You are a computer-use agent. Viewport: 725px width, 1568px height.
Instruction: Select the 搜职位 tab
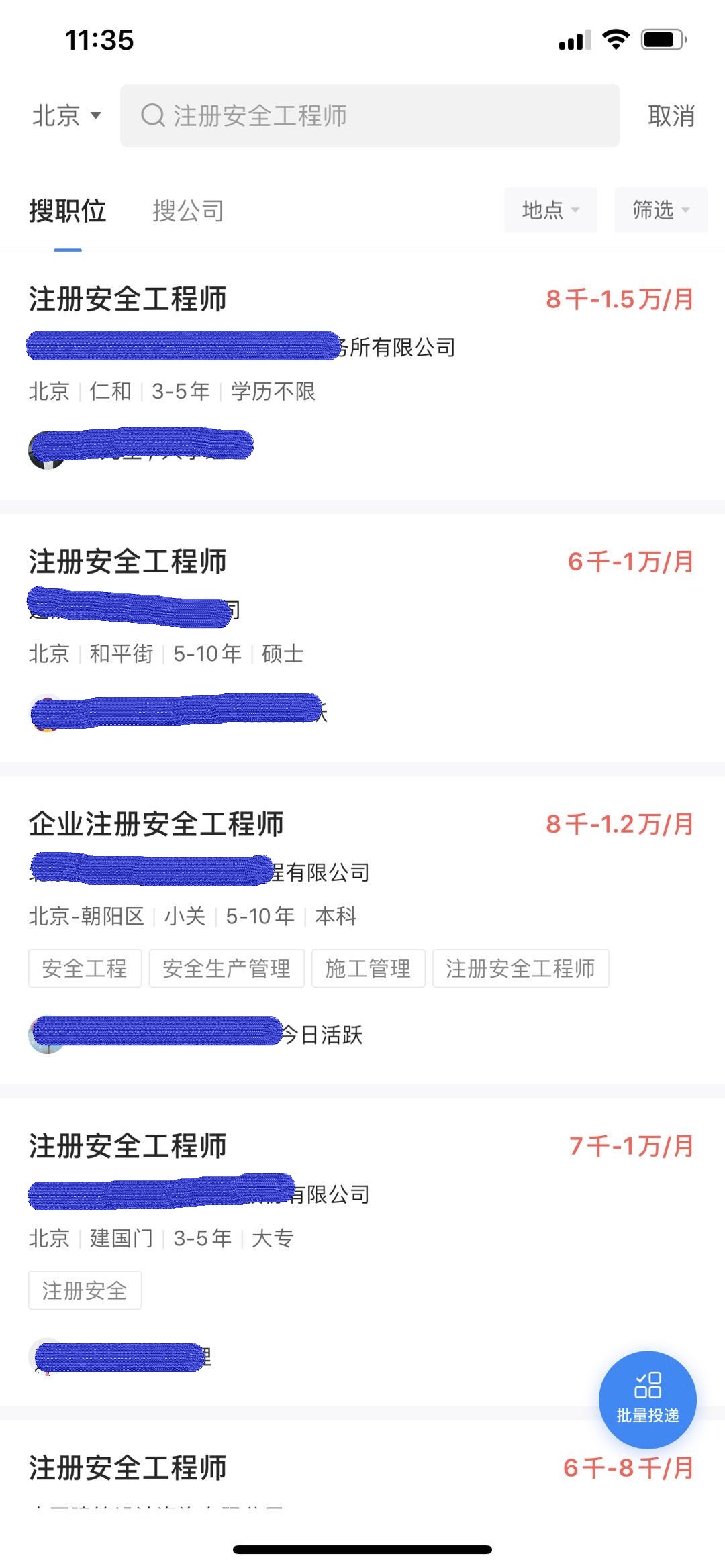click(x=67, y=210)
